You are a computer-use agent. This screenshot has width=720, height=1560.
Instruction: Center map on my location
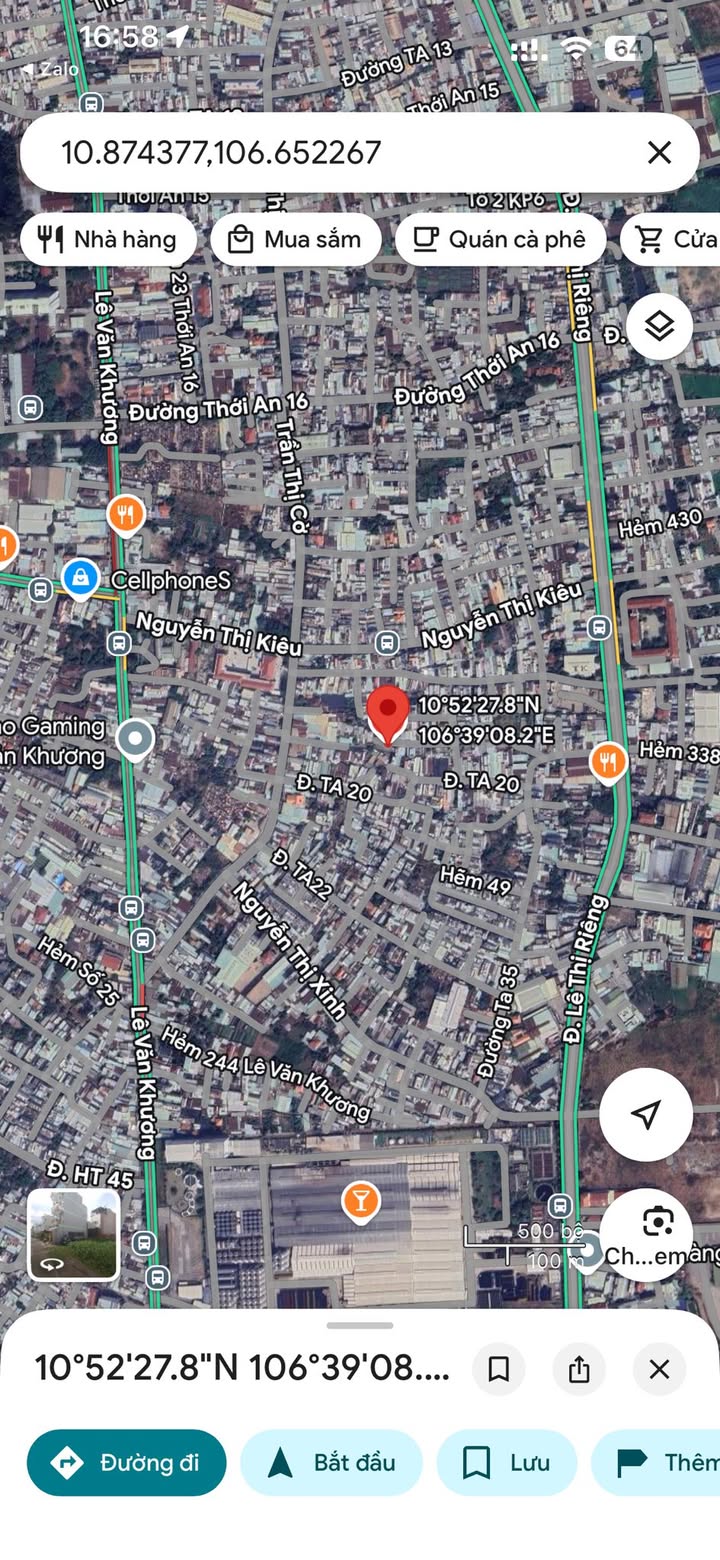[646, 1114]
